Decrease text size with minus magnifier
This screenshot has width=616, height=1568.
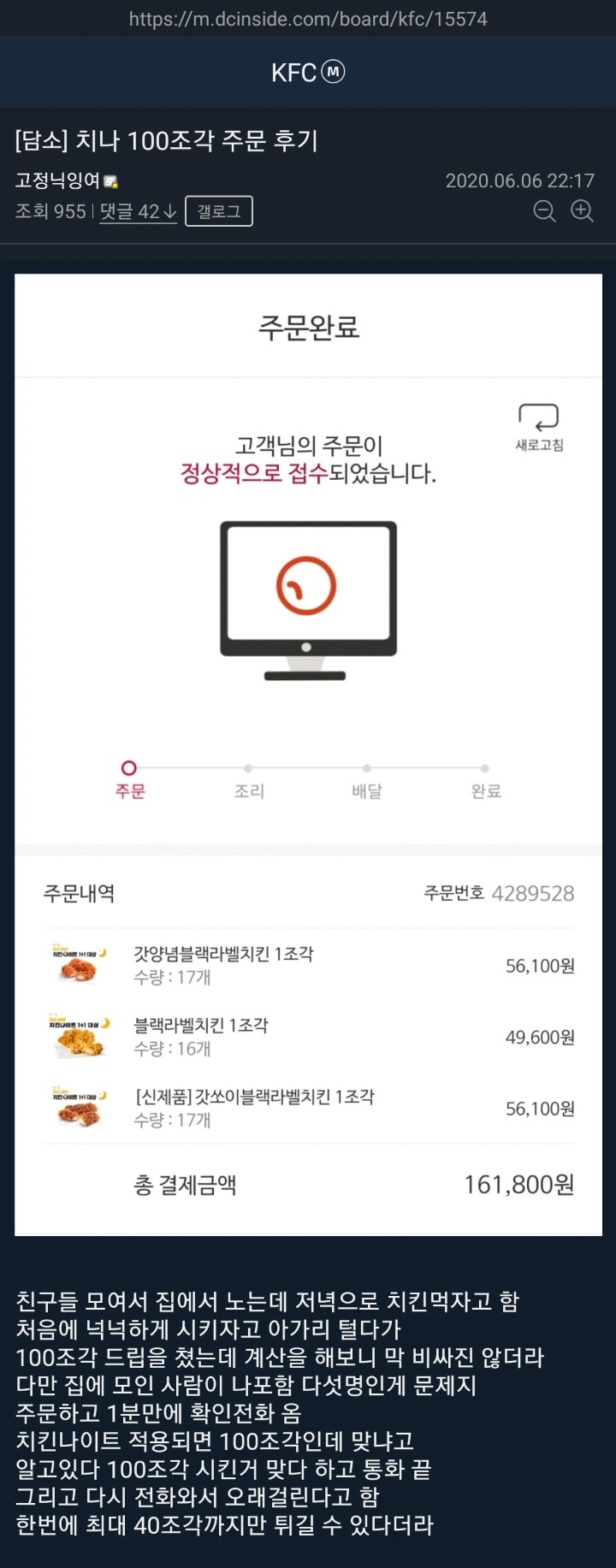click(x=544, y=211)
